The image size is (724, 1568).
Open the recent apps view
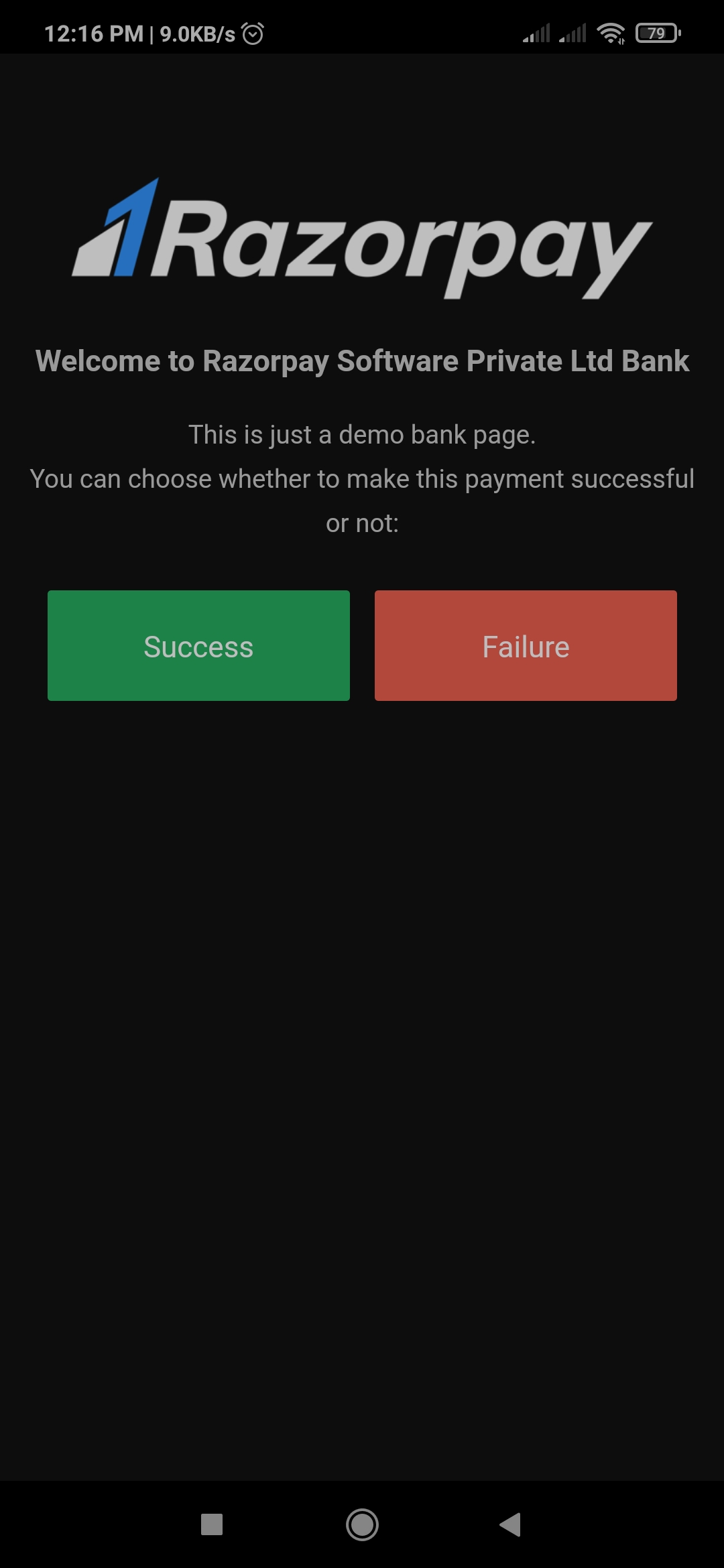coord(212,1524)
